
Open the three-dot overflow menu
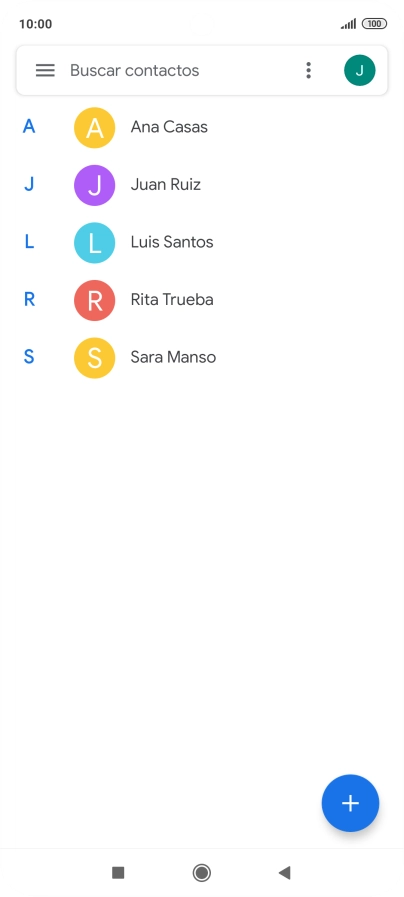tap(308, 70)
